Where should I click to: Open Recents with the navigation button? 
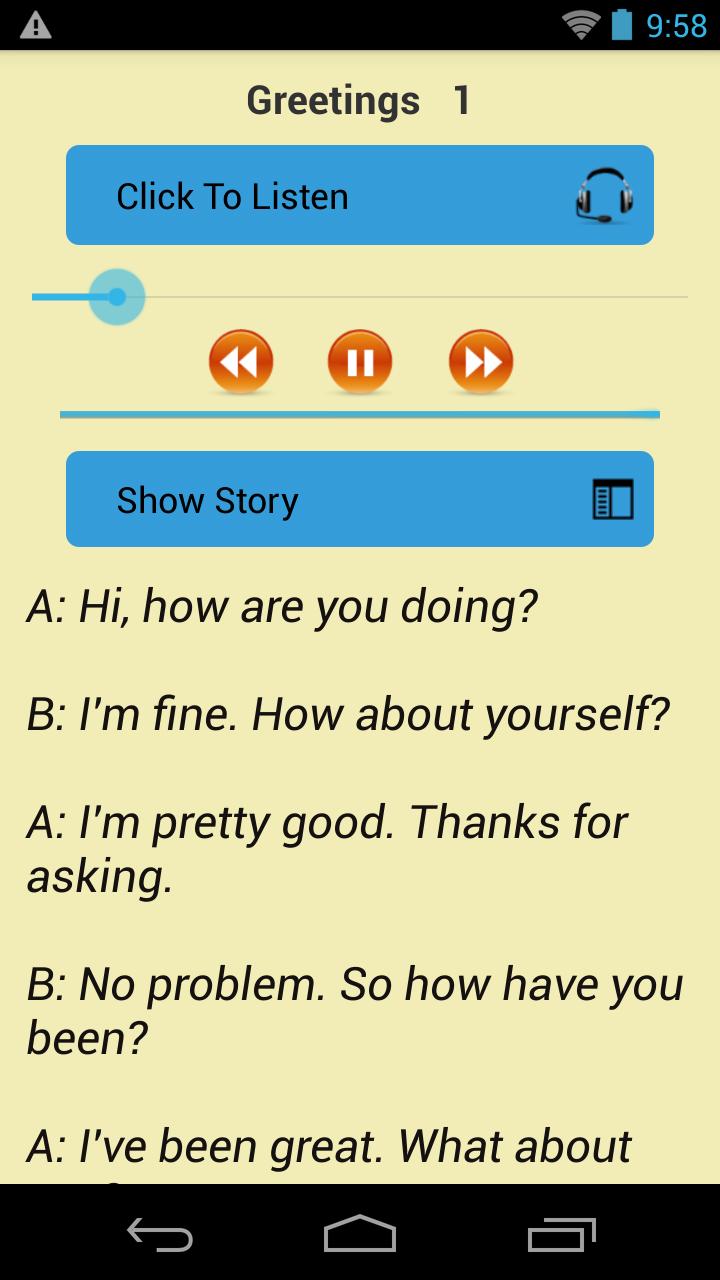tap(560, 1237)
